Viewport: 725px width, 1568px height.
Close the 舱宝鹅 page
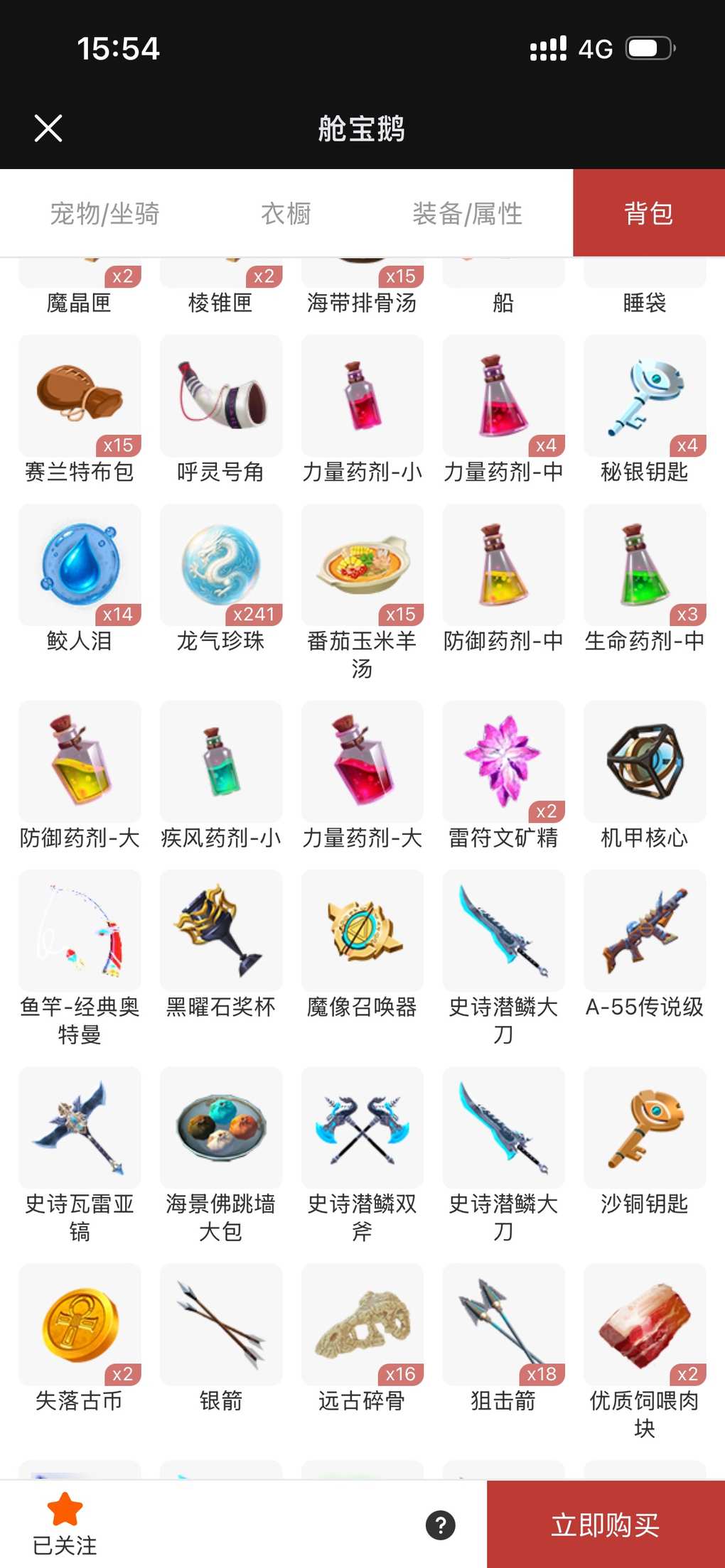pyautogui.click(x=48, y=129)
